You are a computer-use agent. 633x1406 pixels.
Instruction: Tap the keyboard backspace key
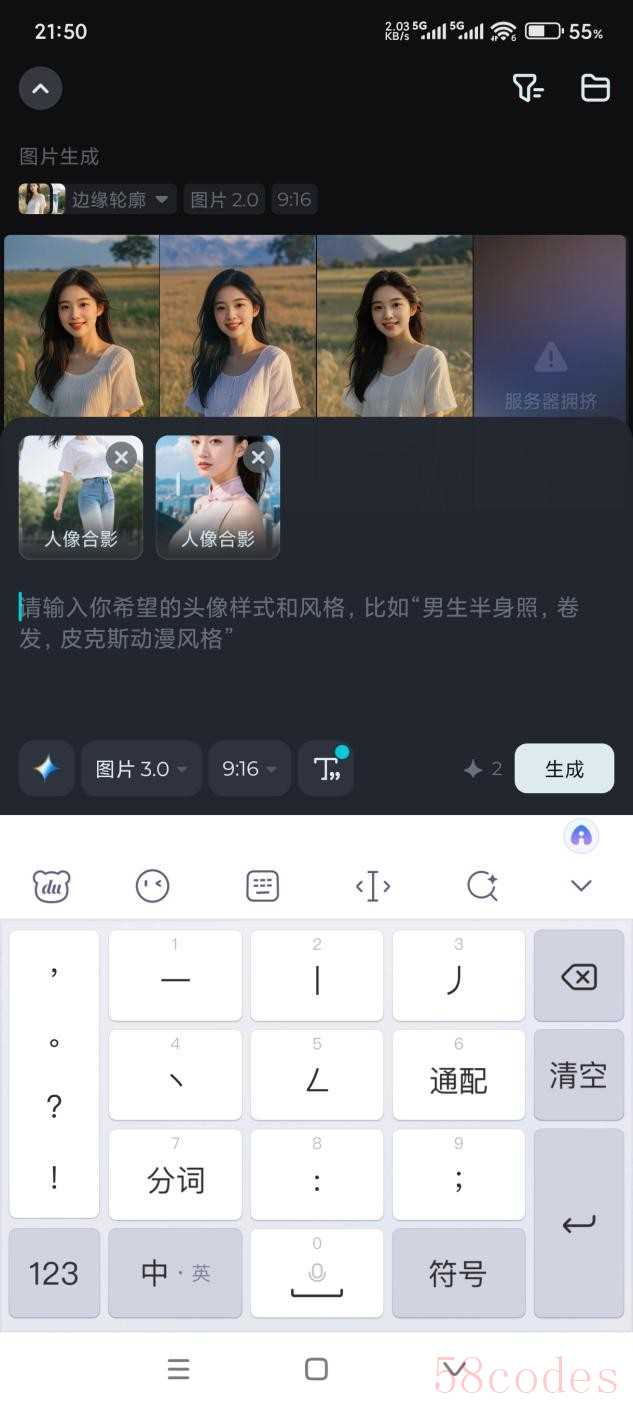point(578,976)
